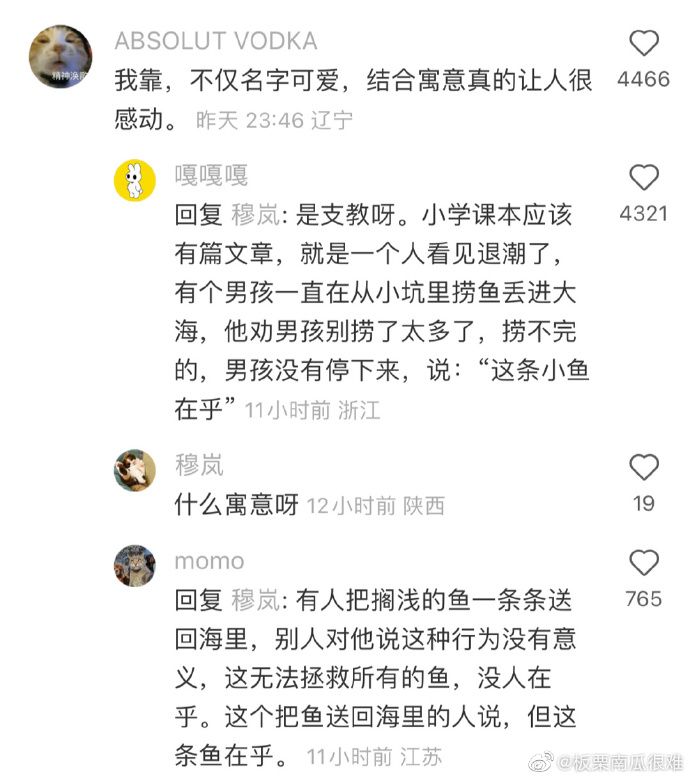Open 穆岚 mention in momo's reply

pyautogui.click(x=254, y=601)
